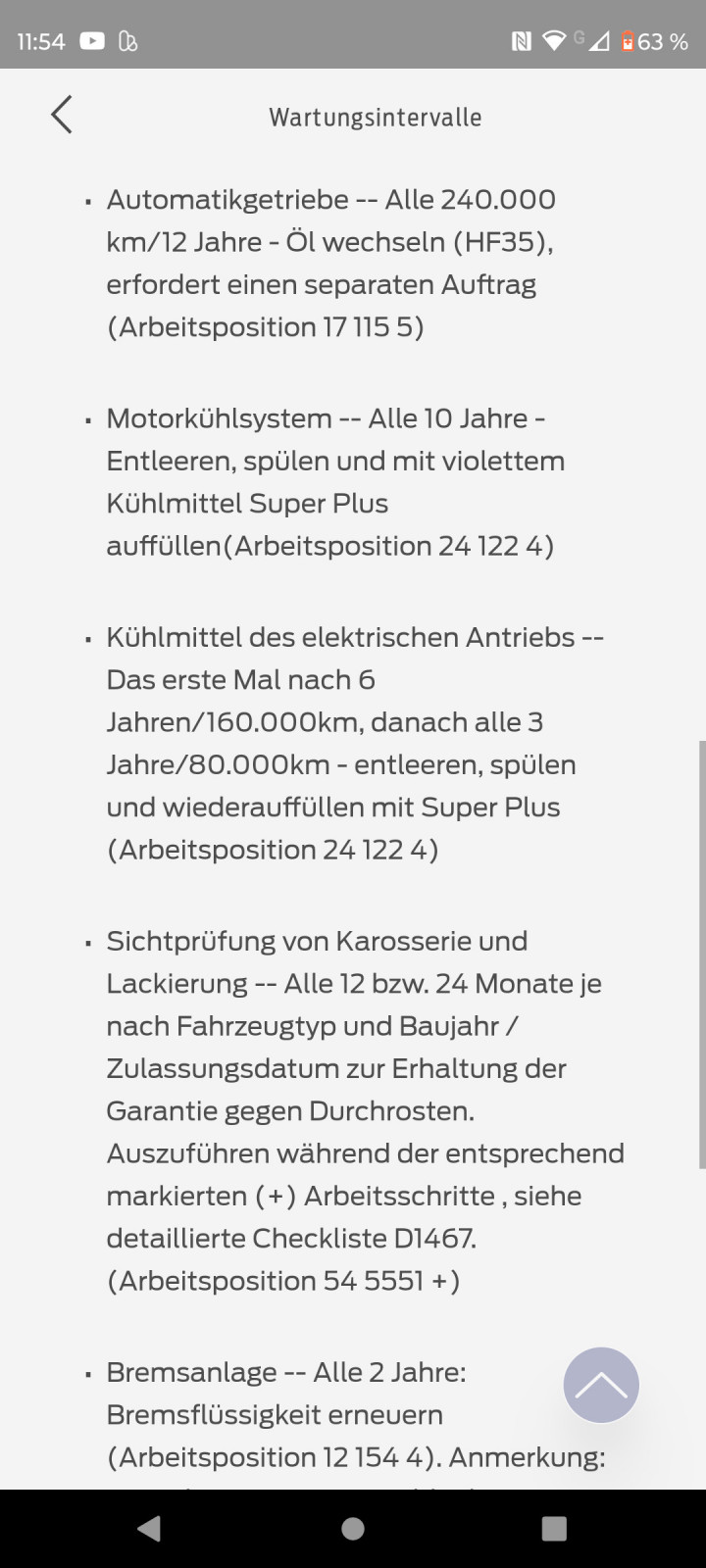The width and height of the screenshot is (706, 1568).
Task: Tap the system back button
Action: [149, 1529]
